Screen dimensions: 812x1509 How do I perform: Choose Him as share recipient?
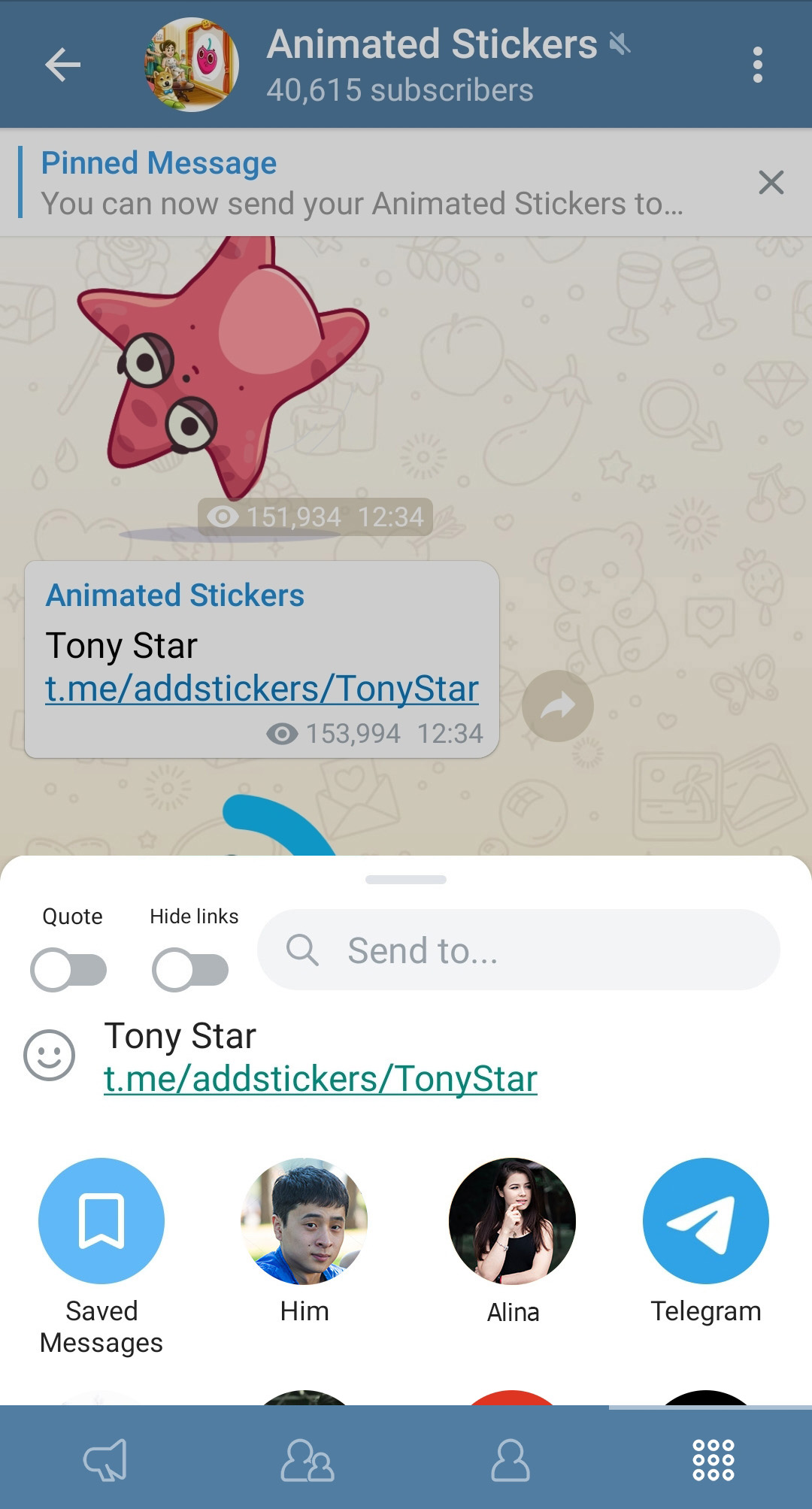tap(304, 1221)
